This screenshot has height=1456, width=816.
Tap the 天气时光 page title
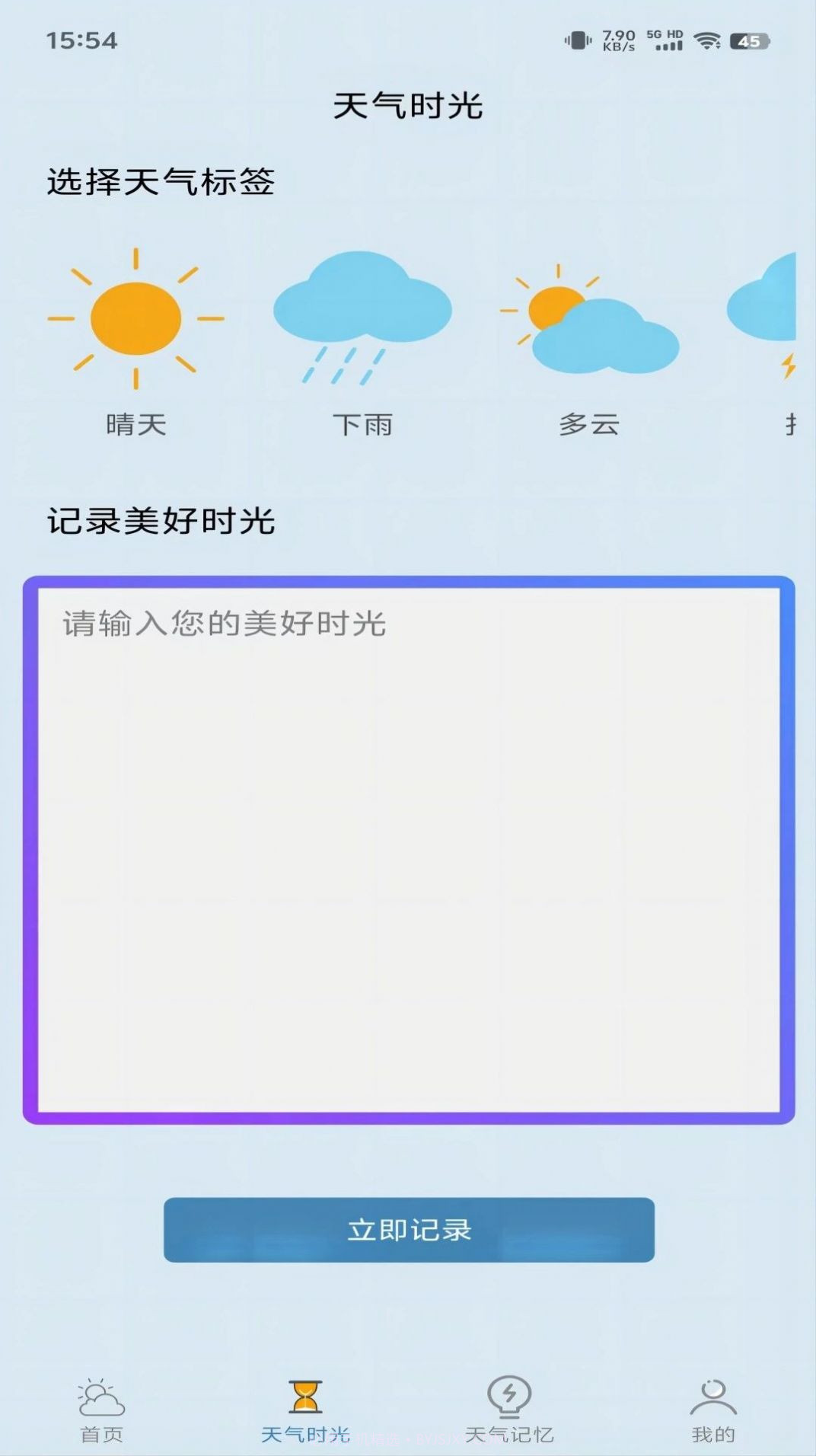[408, 105]
